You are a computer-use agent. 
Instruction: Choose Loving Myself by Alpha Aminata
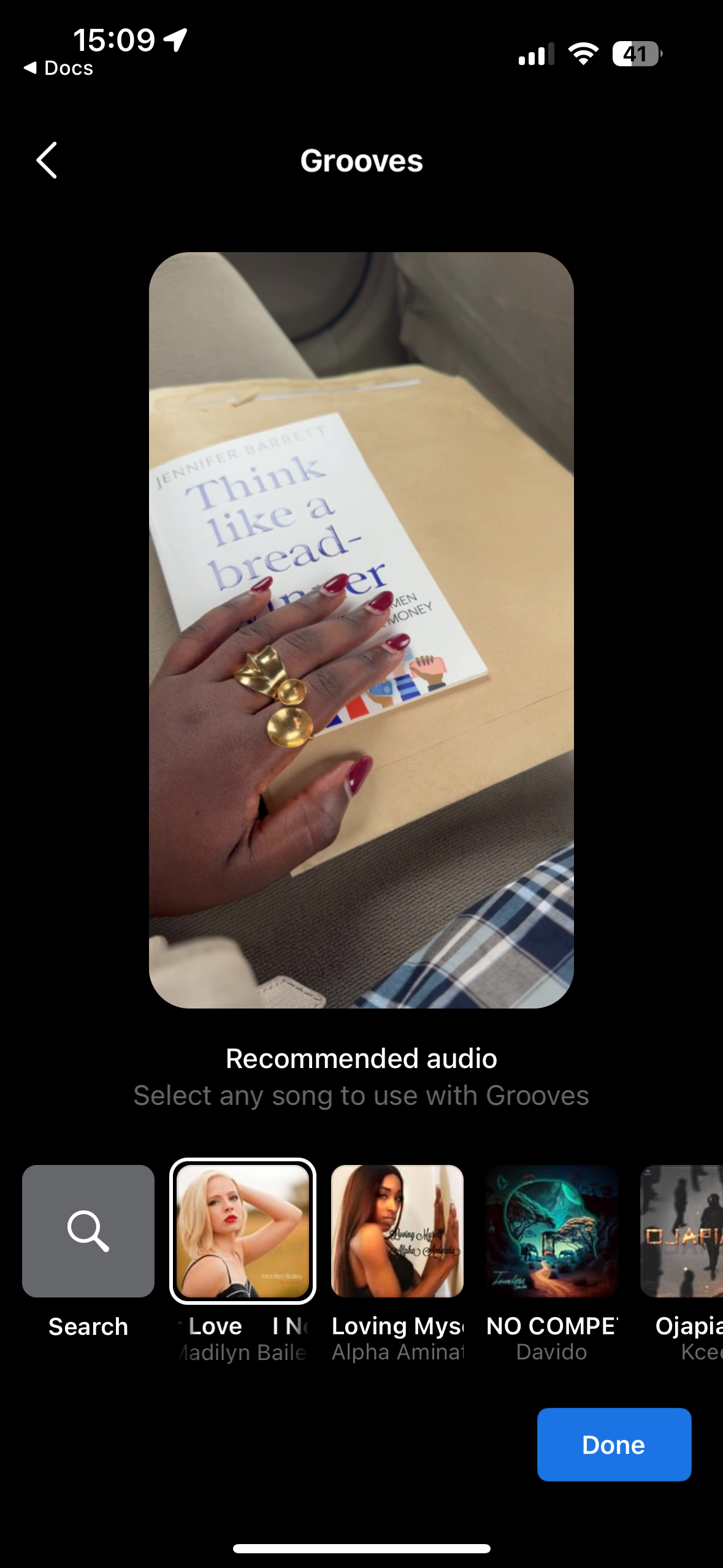tap(397, 1231)
